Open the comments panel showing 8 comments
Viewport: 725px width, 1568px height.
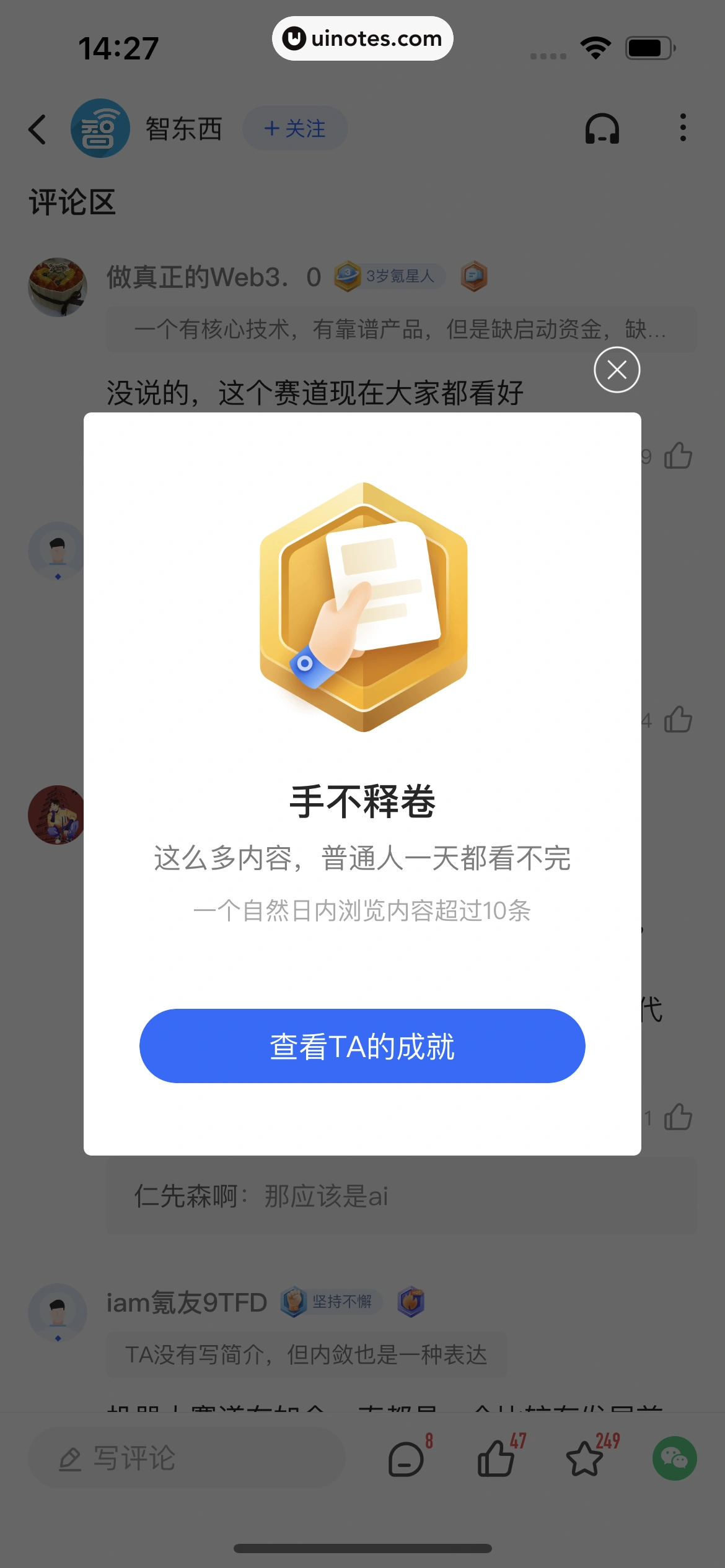click(x=406, y=1458)
